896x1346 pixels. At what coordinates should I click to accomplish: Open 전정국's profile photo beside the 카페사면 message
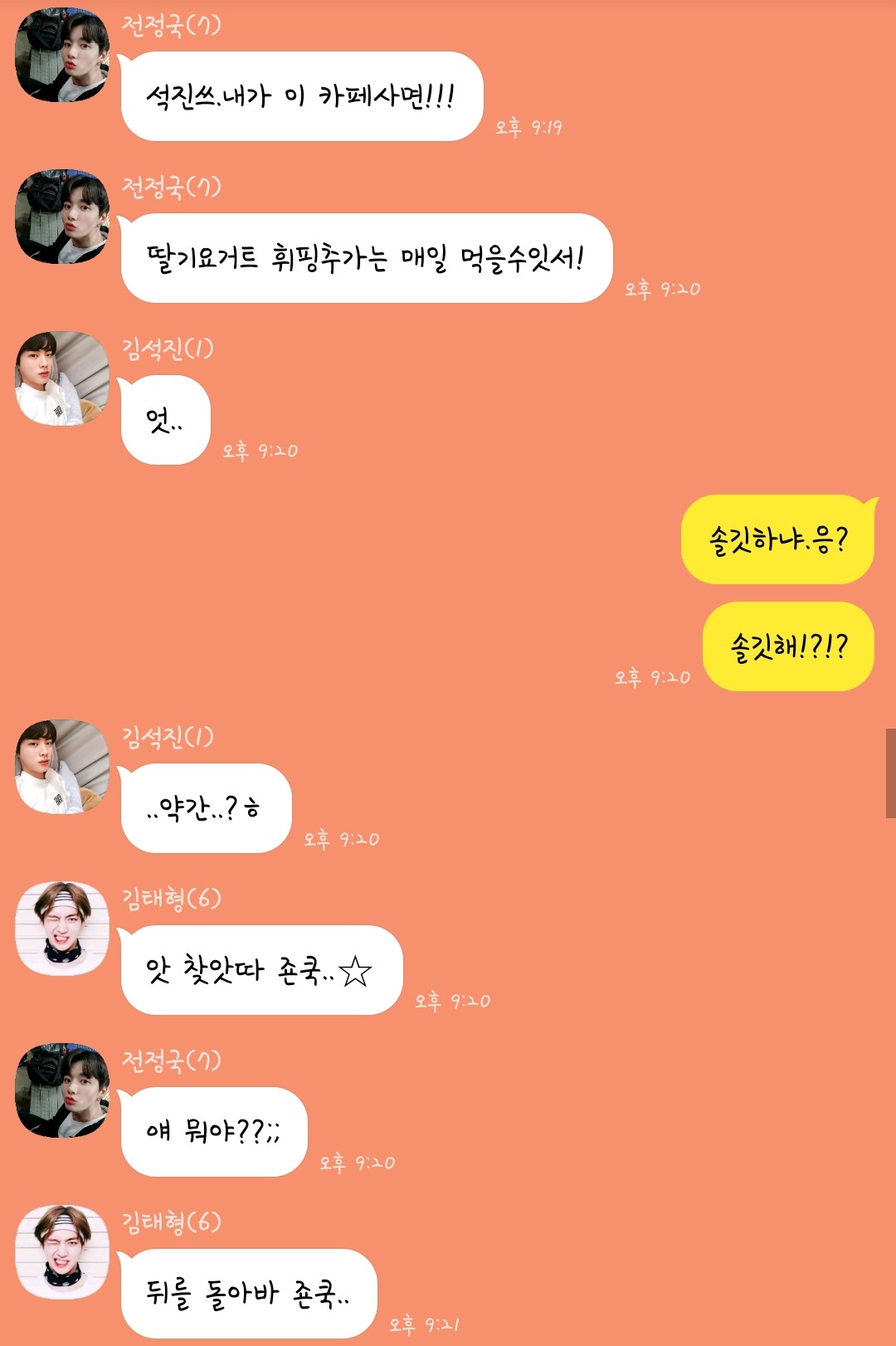point(62,56)
